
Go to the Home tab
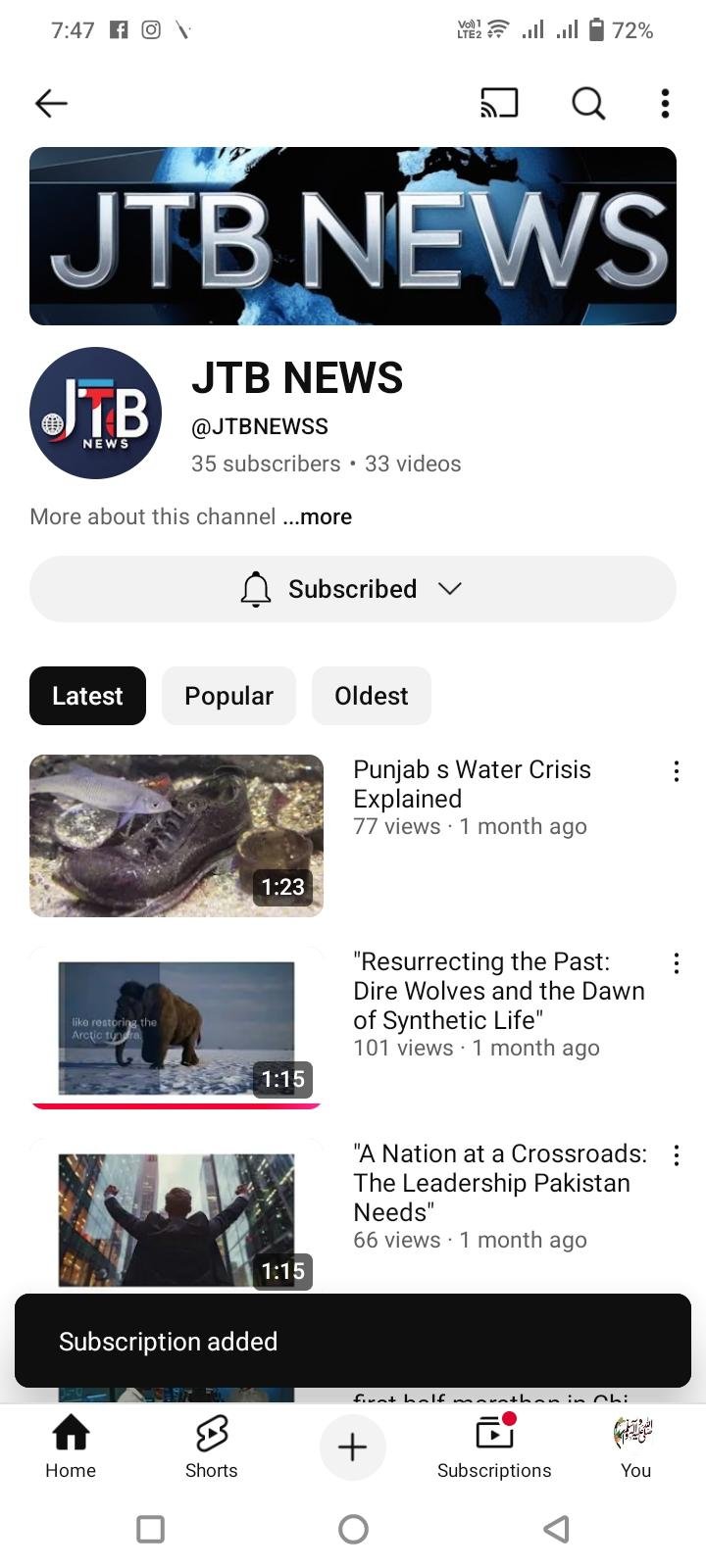tap(71, 1446)
